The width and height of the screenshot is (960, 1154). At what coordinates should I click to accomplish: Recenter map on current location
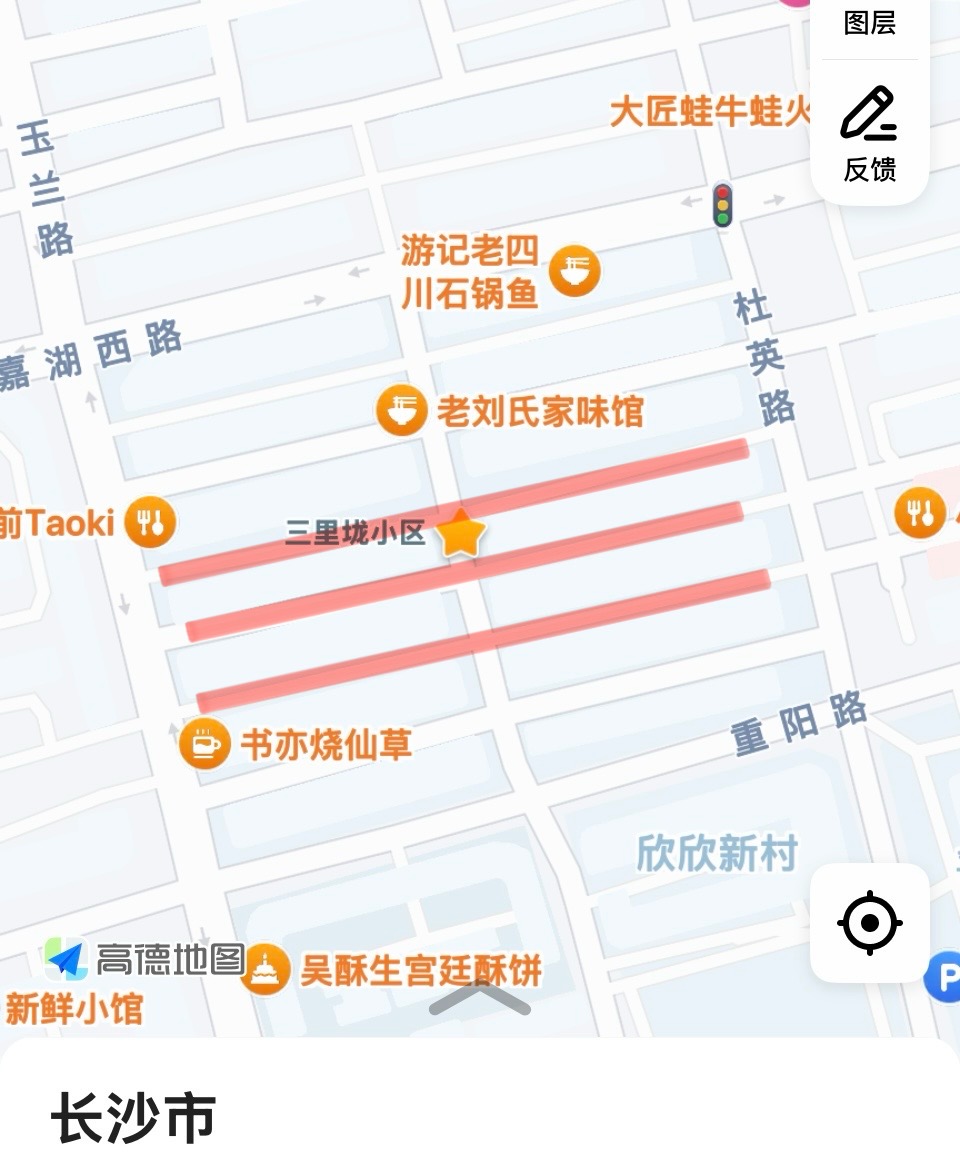869,922
